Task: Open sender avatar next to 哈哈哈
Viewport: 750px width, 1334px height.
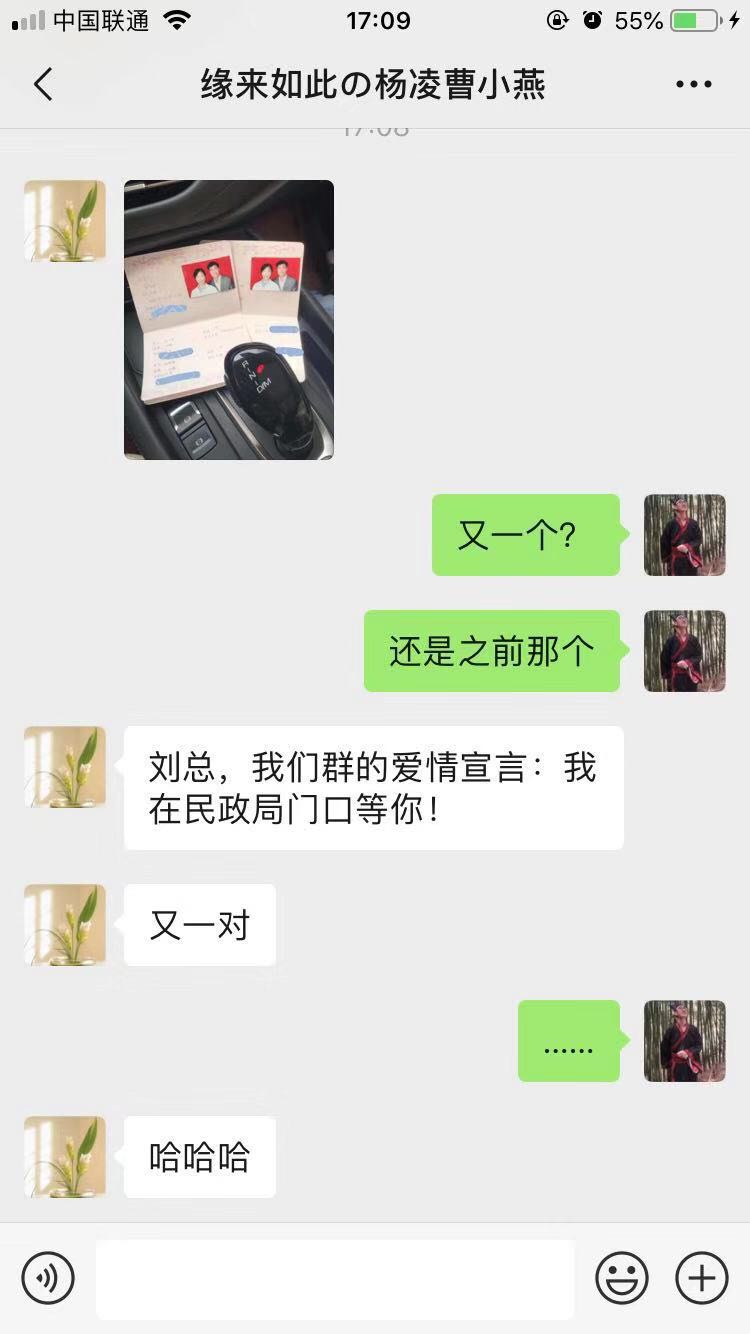Action: [65, 1157]
